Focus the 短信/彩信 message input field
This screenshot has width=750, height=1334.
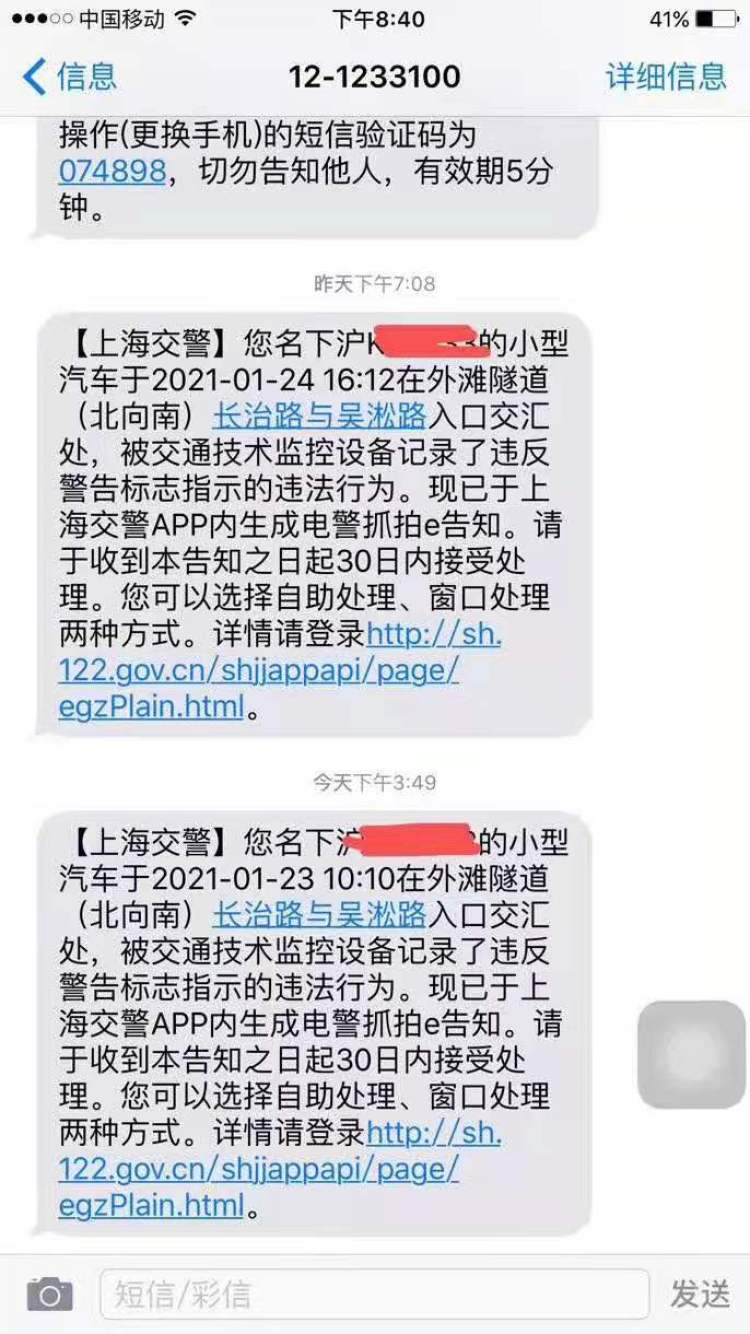[x=374, y=1294]
